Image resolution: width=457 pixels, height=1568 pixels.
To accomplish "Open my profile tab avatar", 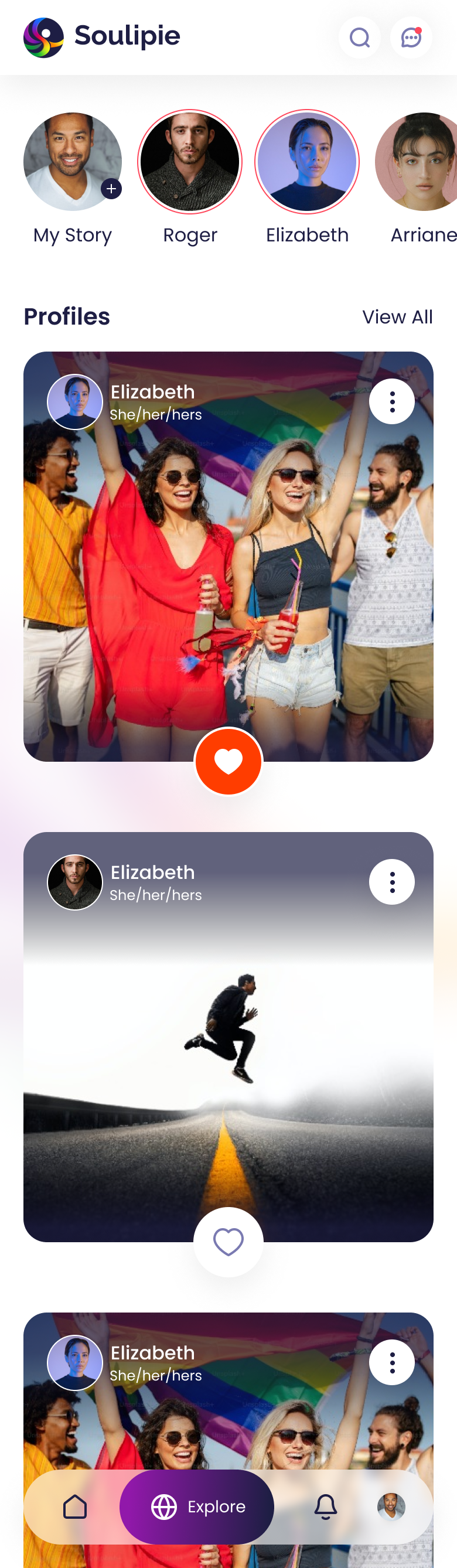I will [391, 1506].
